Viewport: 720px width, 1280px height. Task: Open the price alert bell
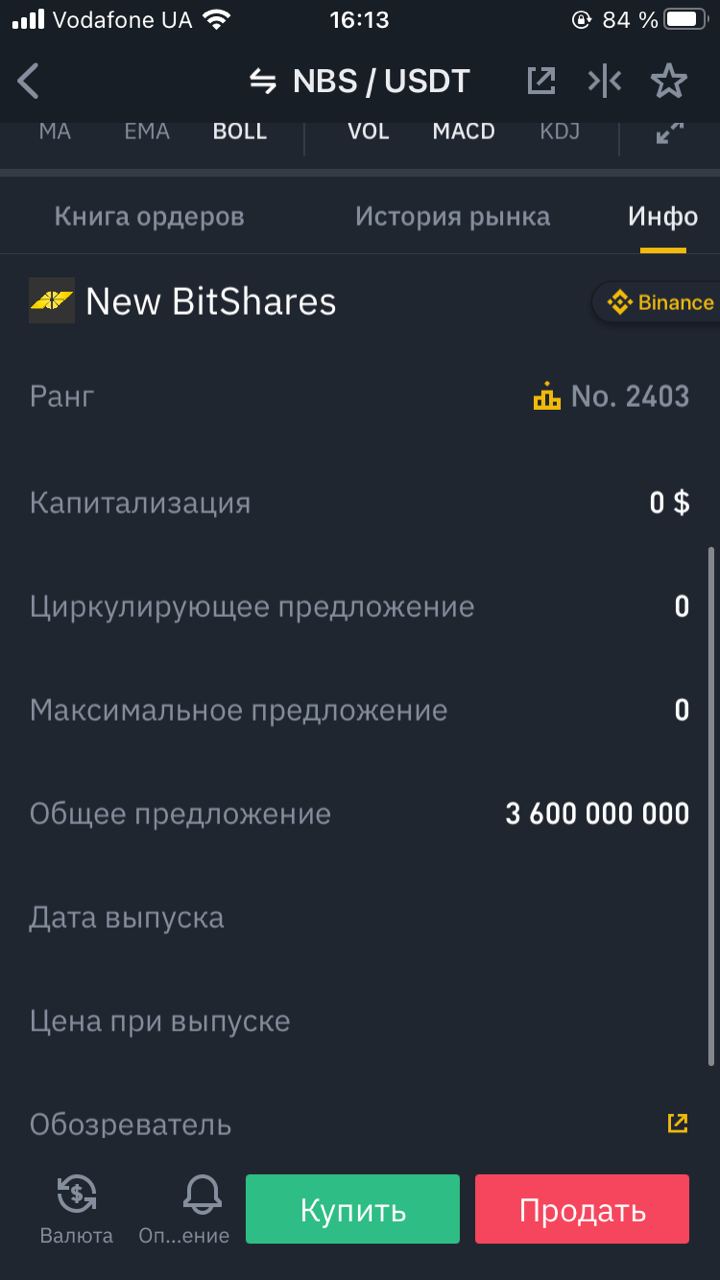[x=184, y=1209]
